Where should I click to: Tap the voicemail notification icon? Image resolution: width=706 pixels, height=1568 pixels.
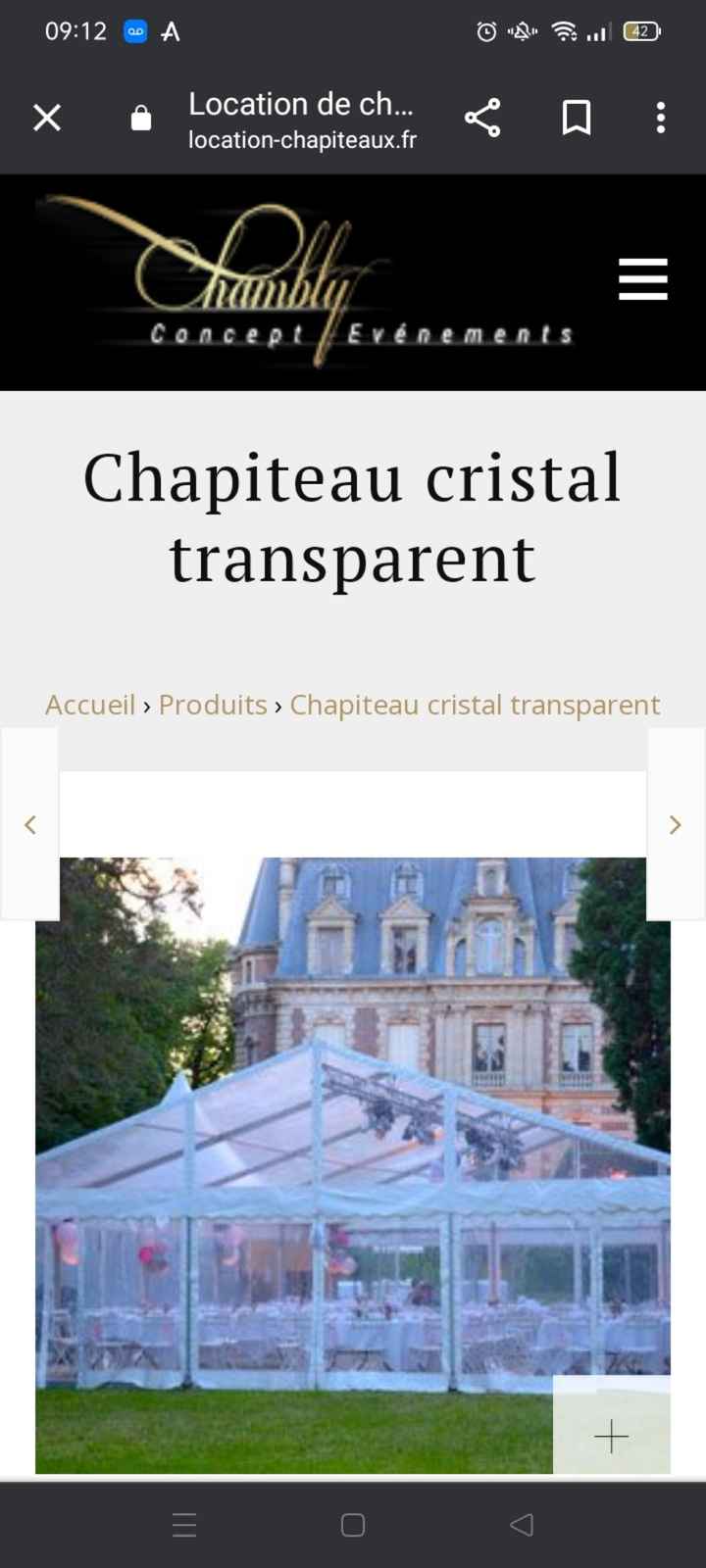coord(136,31)
